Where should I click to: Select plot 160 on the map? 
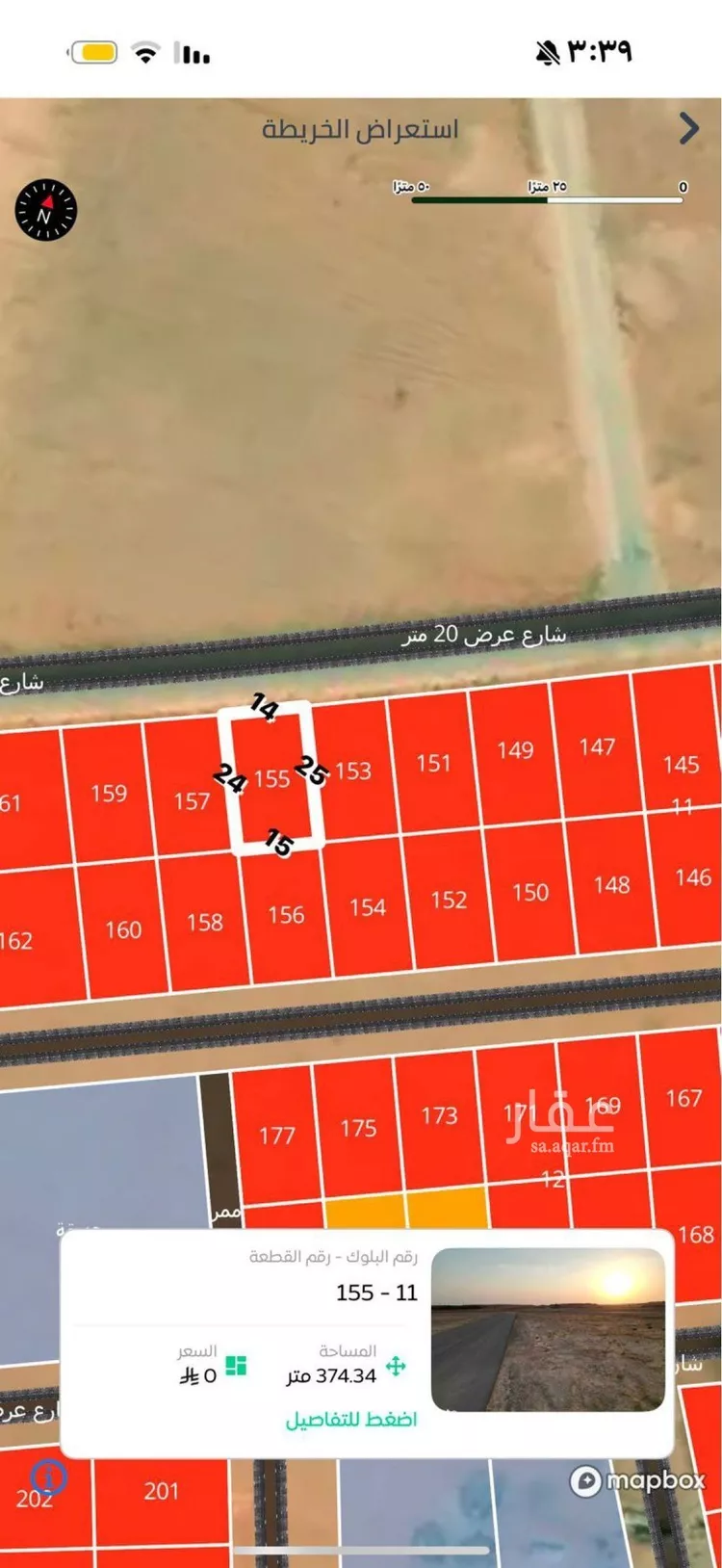click(x=123, y=930)
